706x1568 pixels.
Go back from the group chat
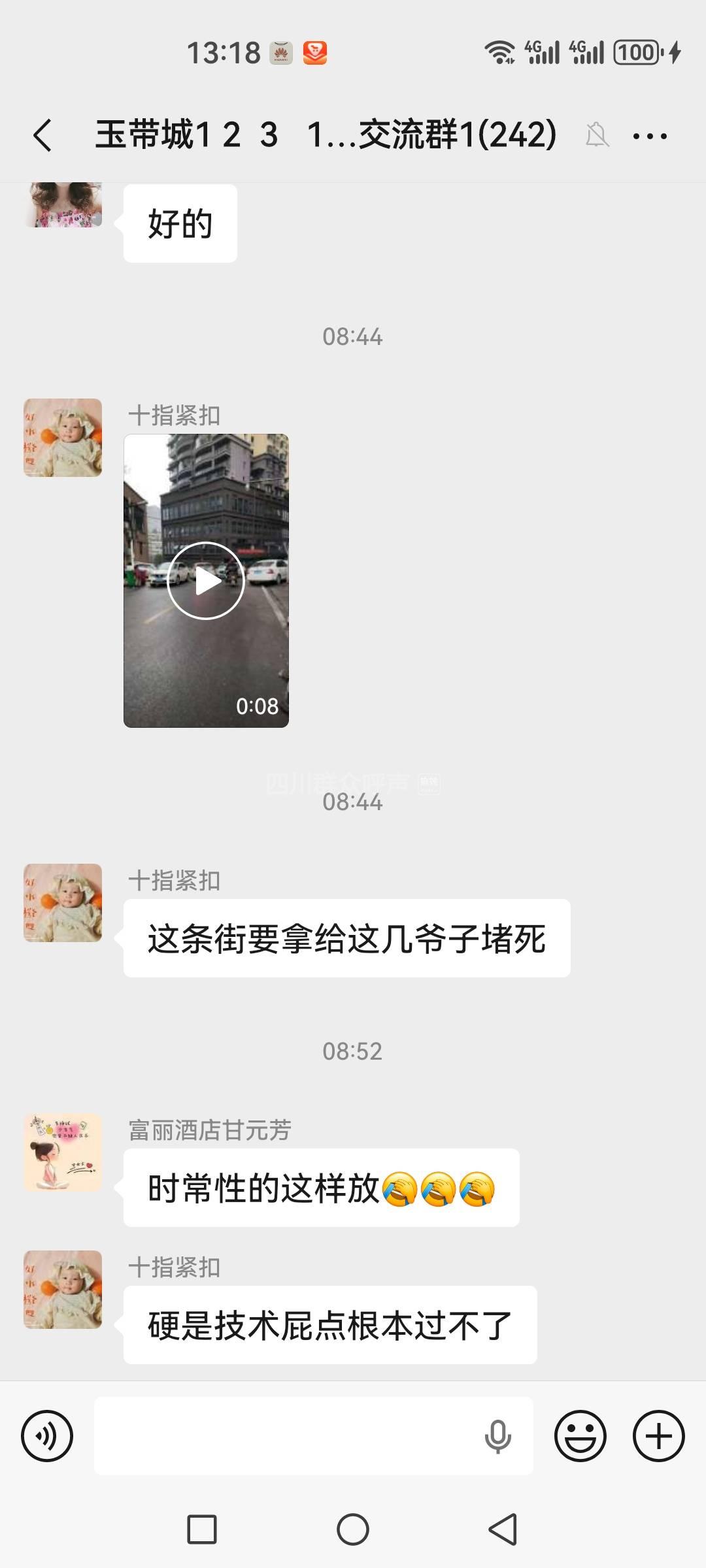43,136
